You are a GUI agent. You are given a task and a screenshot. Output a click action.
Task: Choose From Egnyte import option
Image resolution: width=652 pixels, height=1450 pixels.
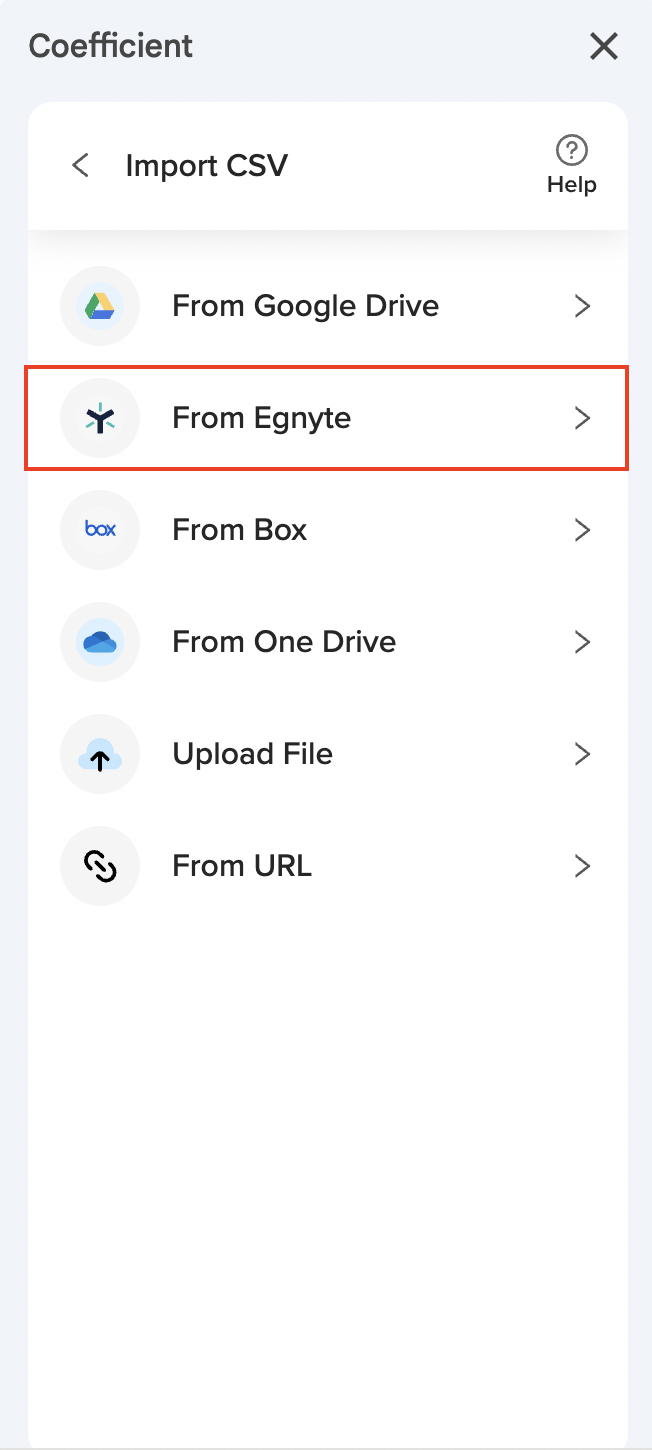click(326, 418)
